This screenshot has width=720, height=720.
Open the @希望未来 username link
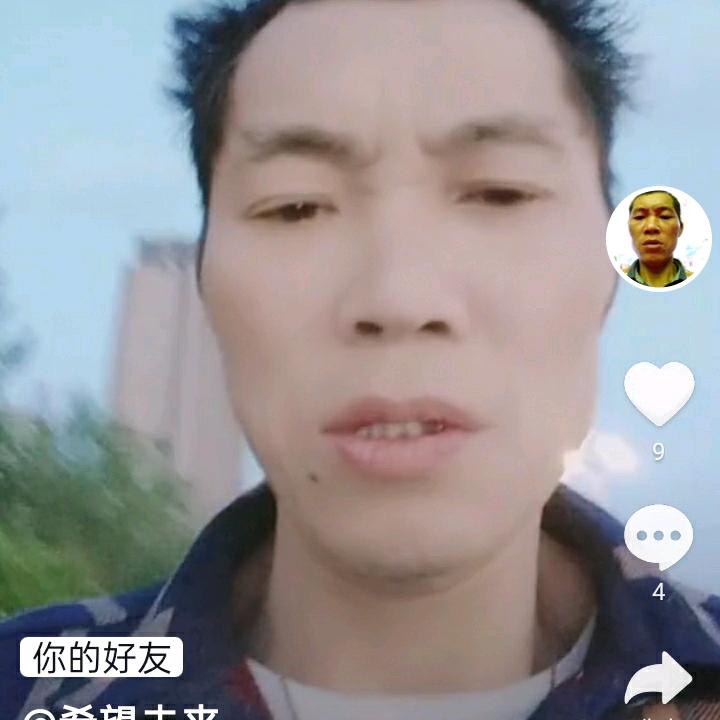[122, 712]
